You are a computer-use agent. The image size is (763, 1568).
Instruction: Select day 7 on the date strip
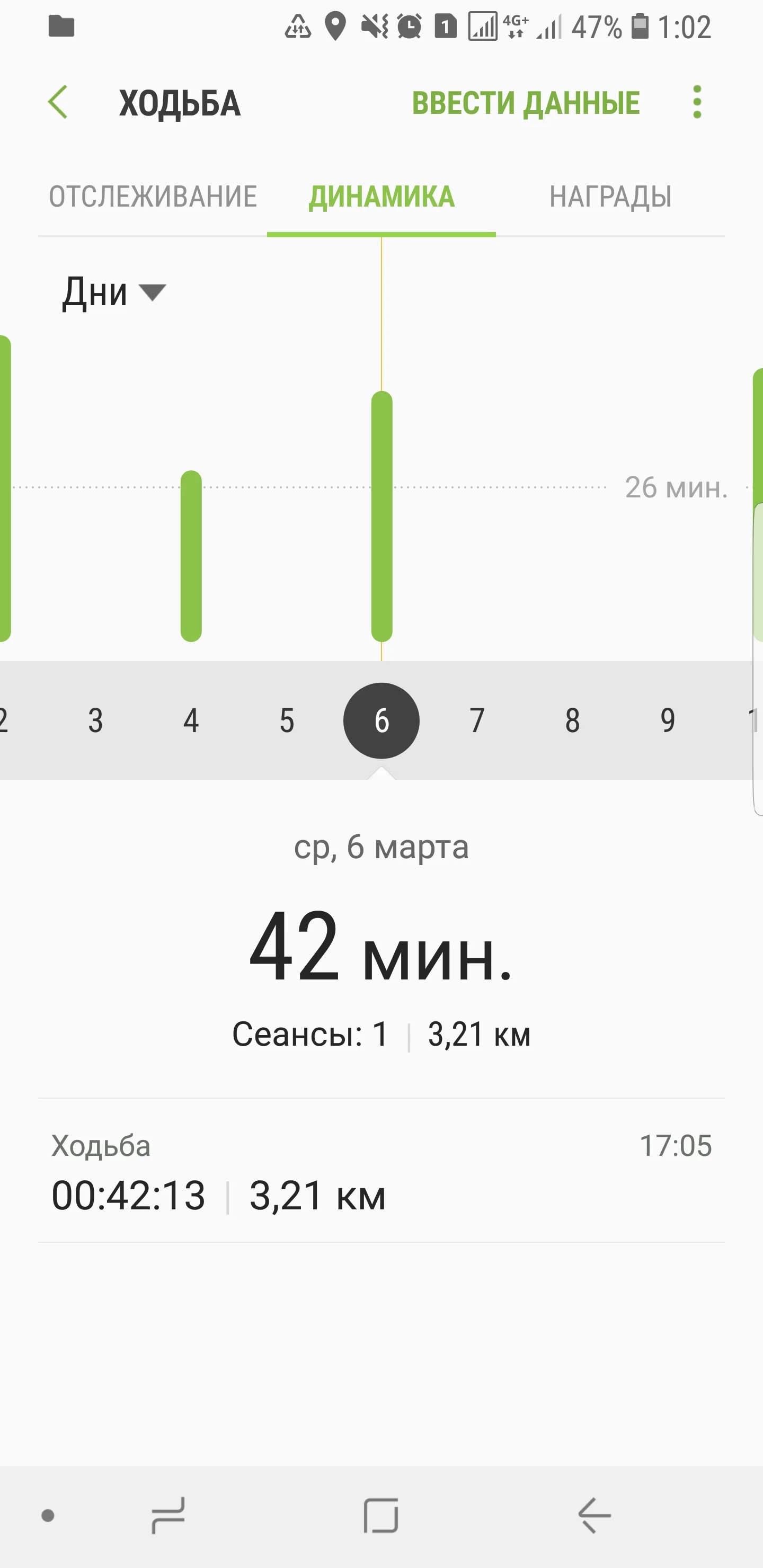[477, 720]
